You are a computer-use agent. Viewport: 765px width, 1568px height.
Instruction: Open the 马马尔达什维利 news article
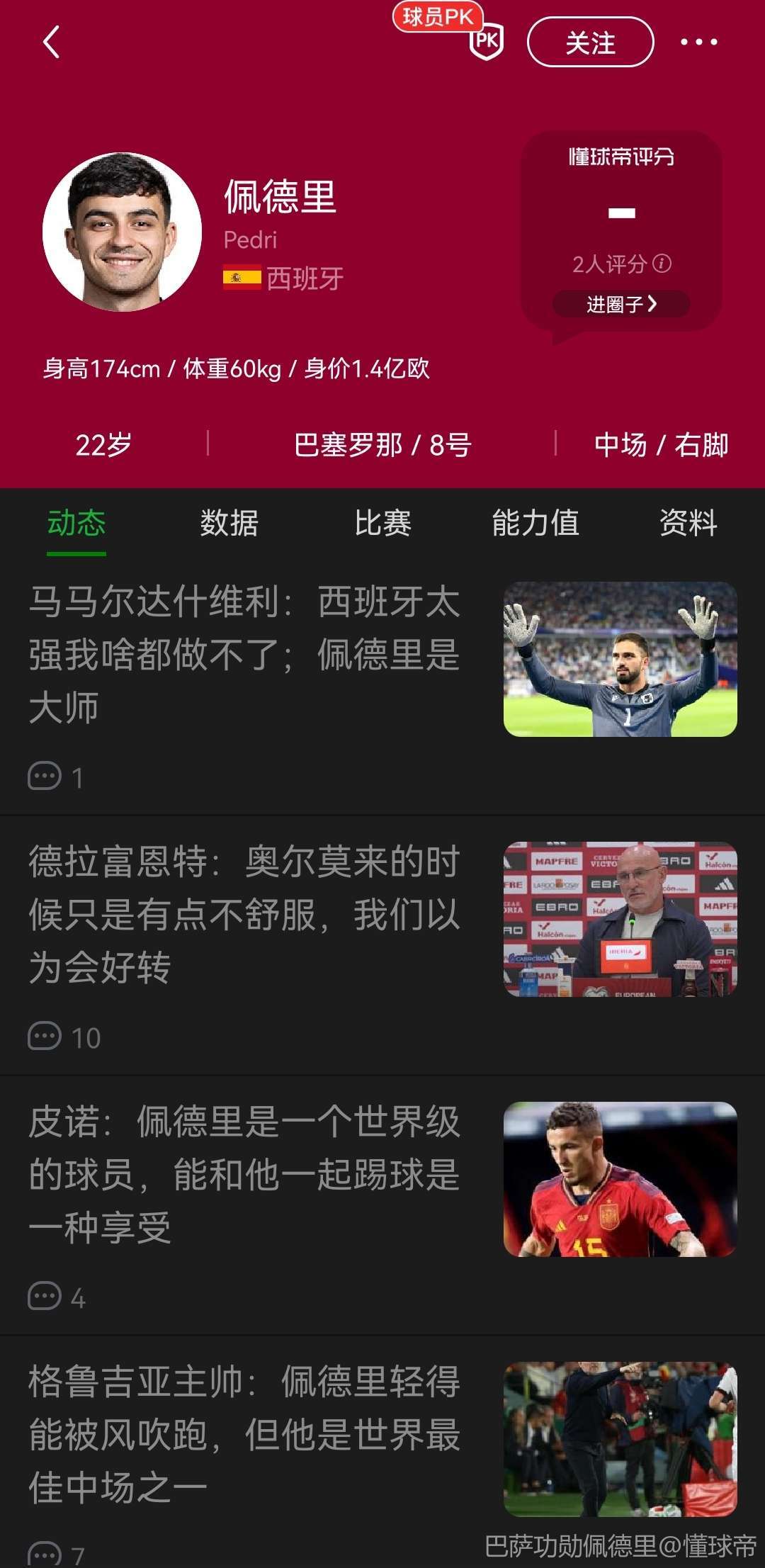pyautogui.click(x=244, y=654)
